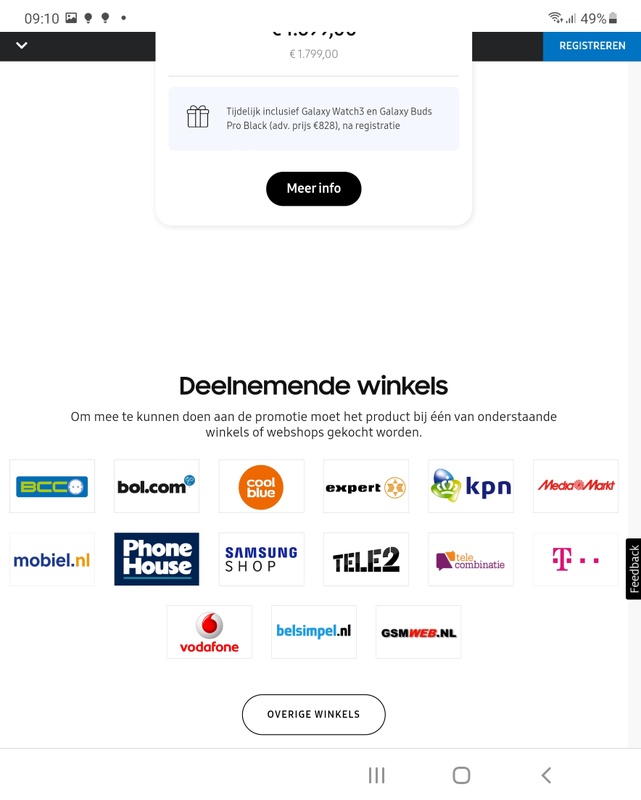Open the Phone House store tile

(x=157, y=560)
